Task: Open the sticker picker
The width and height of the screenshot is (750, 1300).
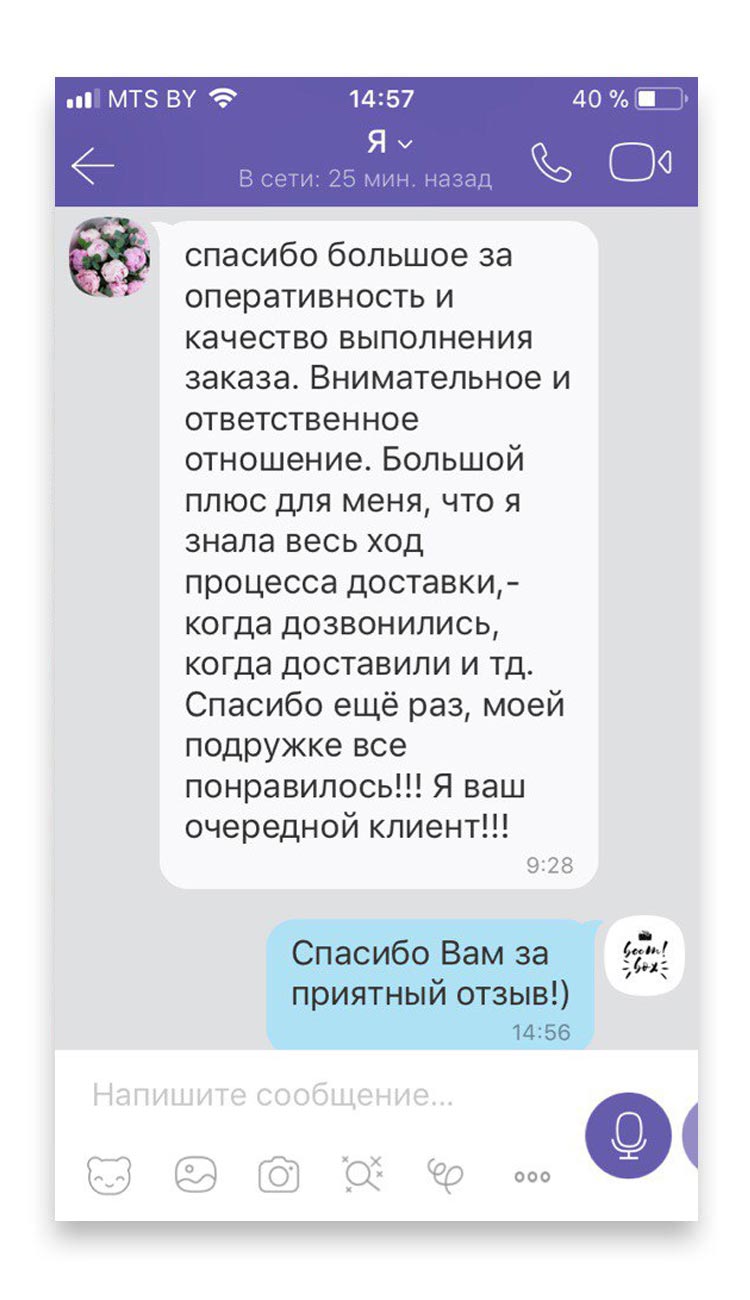Action: (109, 1176)
